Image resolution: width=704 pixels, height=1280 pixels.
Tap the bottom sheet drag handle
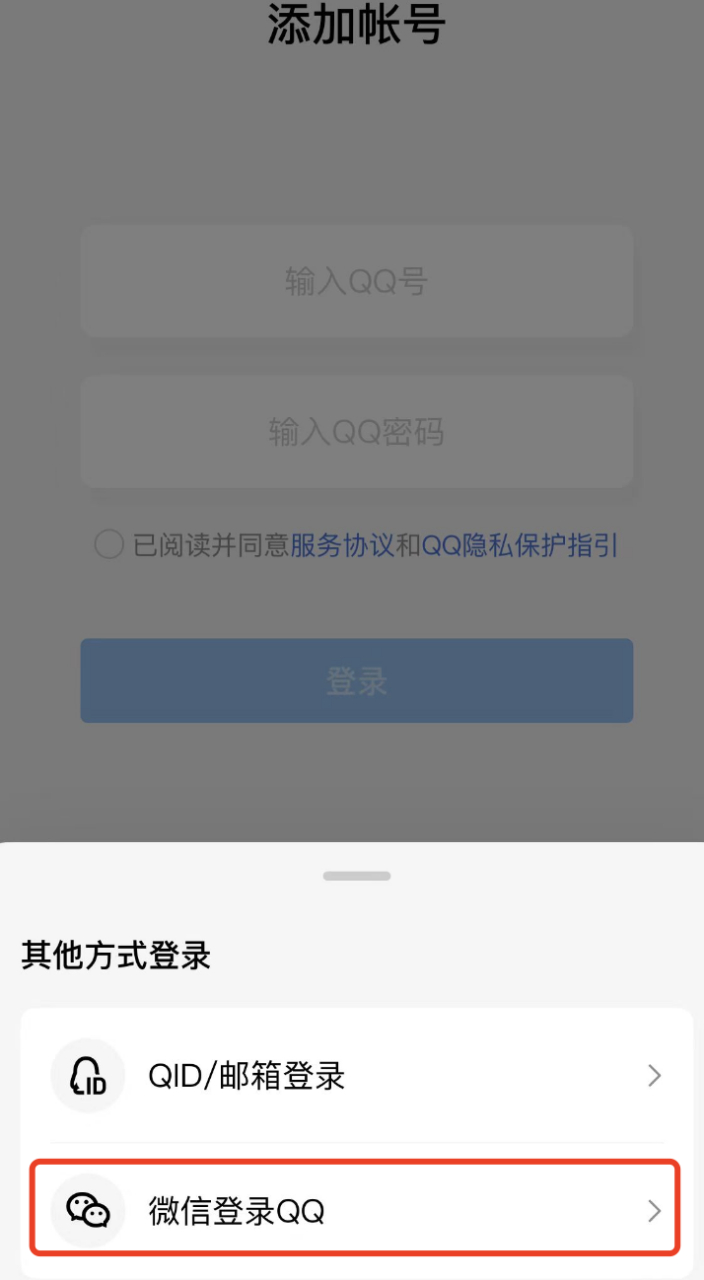[356, 876]
